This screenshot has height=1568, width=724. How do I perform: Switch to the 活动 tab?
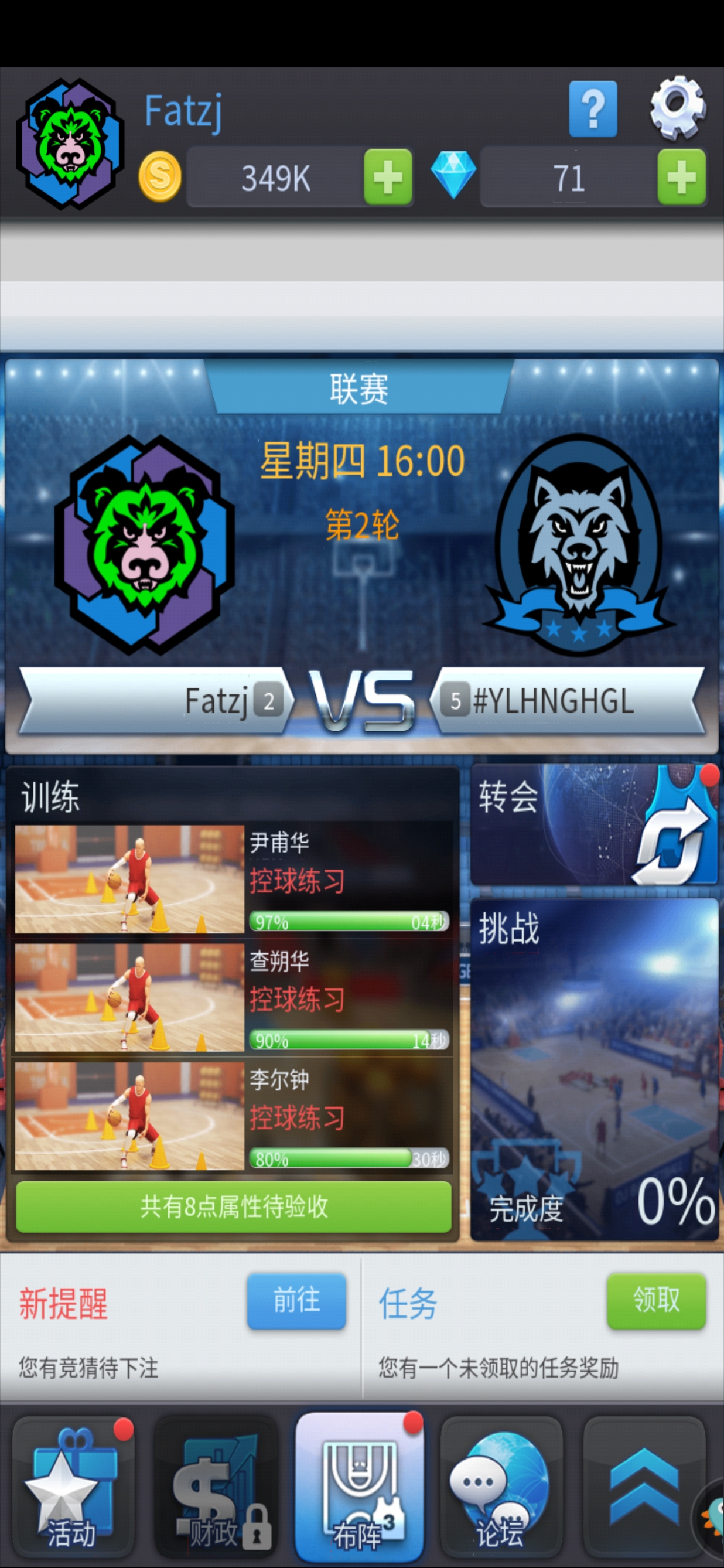coord(73,1485)
